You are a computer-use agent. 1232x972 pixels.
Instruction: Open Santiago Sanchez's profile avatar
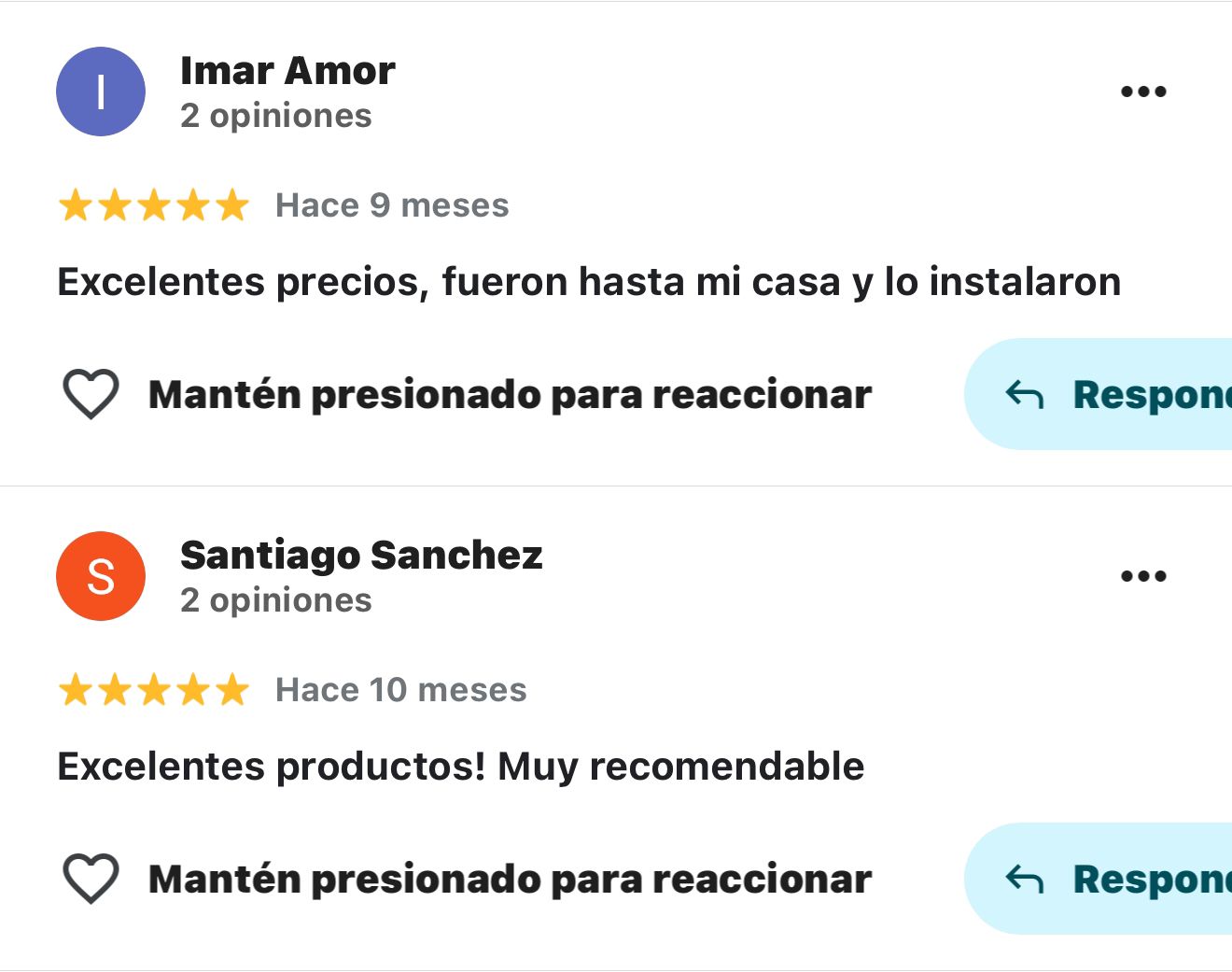click(101, 576)
